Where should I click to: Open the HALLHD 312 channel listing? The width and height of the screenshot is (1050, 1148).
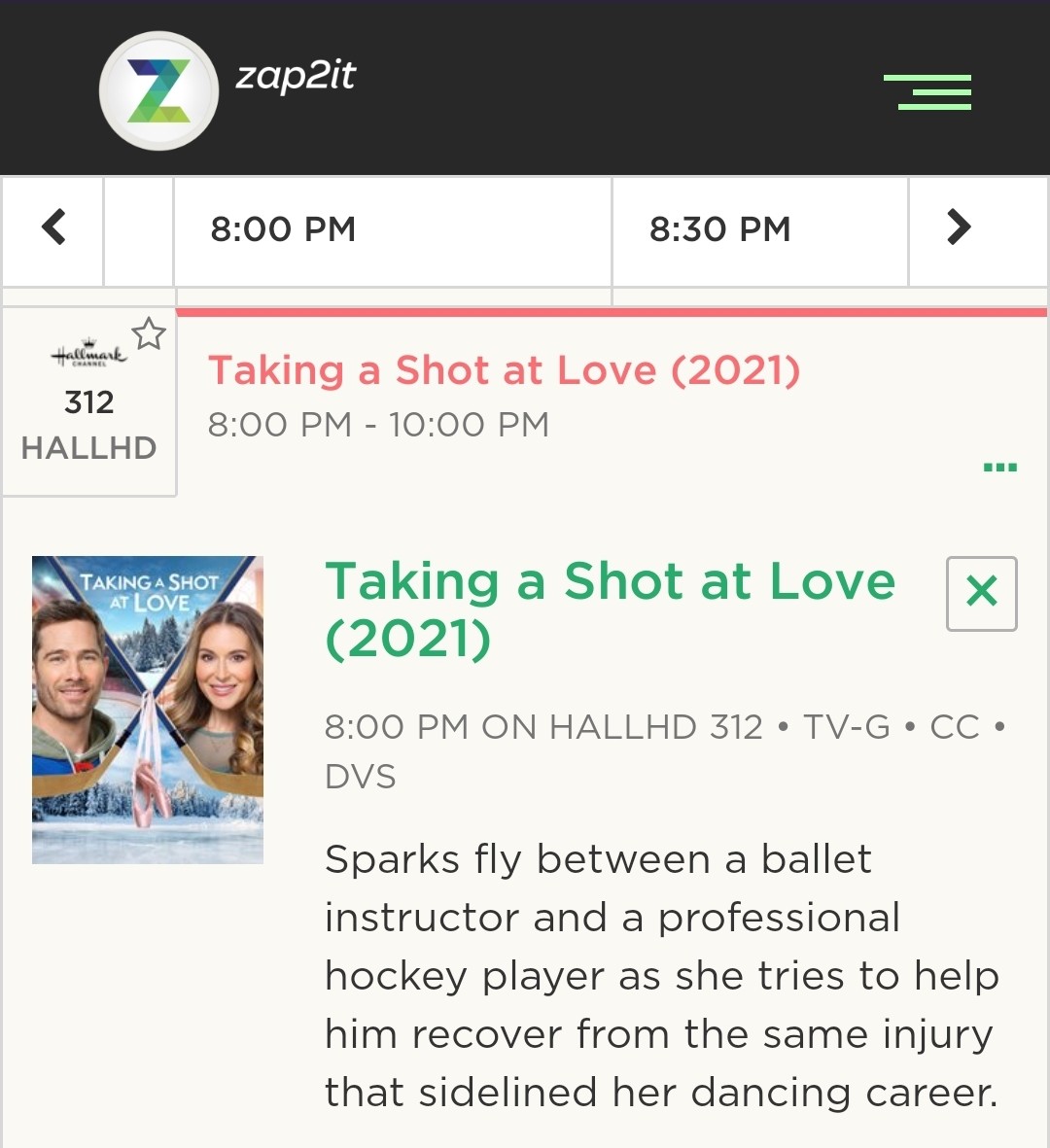(88, 423)
